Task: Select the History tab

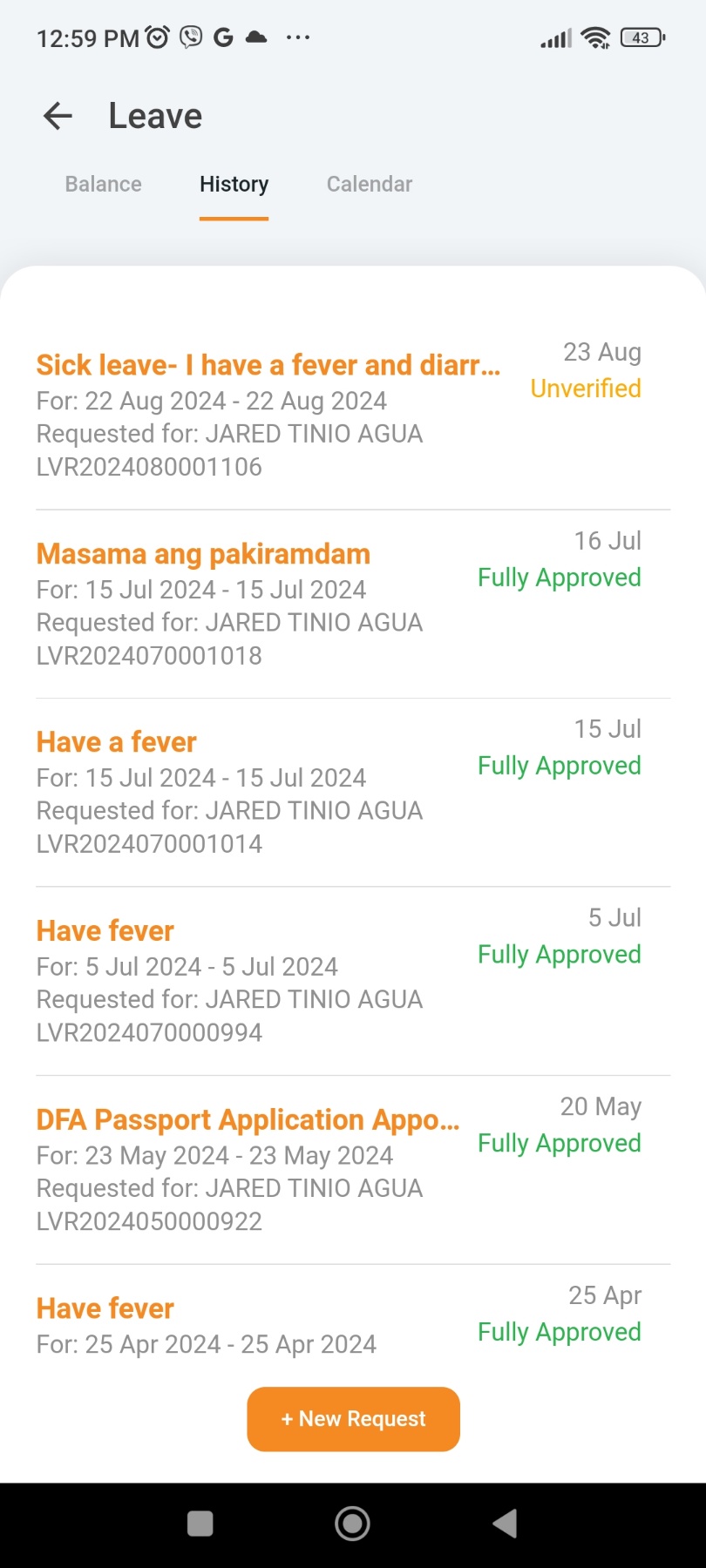Action: tap(234, 185)
